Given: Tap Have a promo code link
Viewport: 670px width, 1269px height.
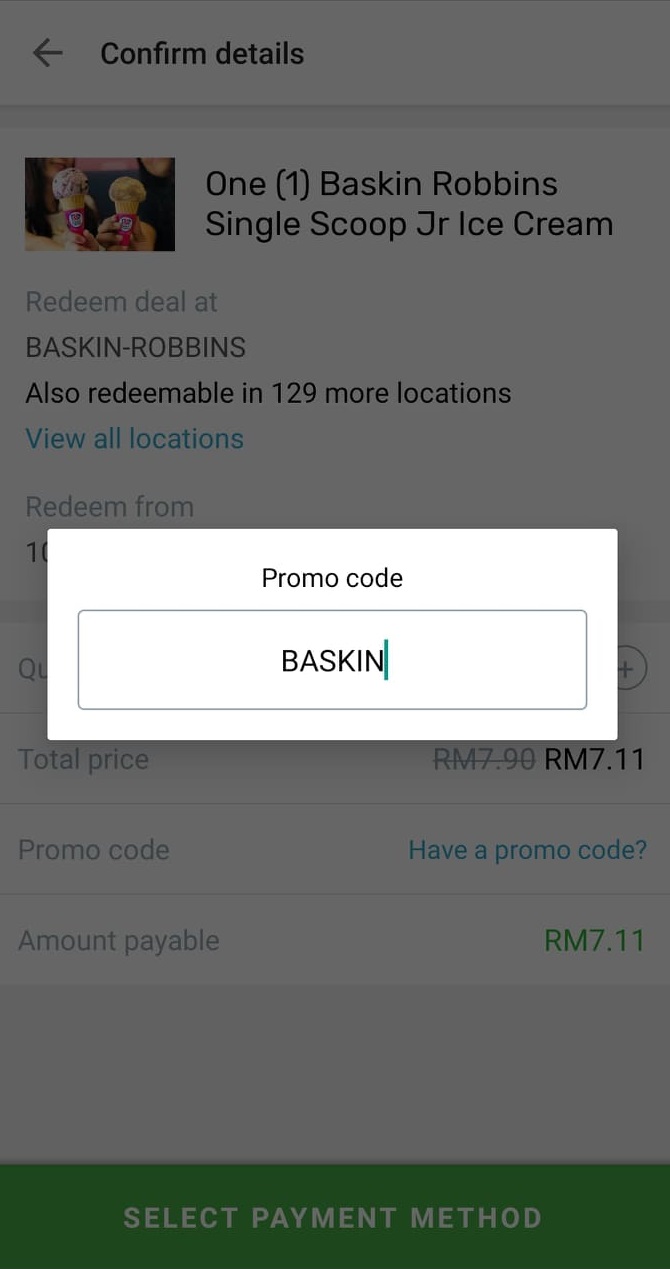Looking at the screenshot, I should coord(527,850).
